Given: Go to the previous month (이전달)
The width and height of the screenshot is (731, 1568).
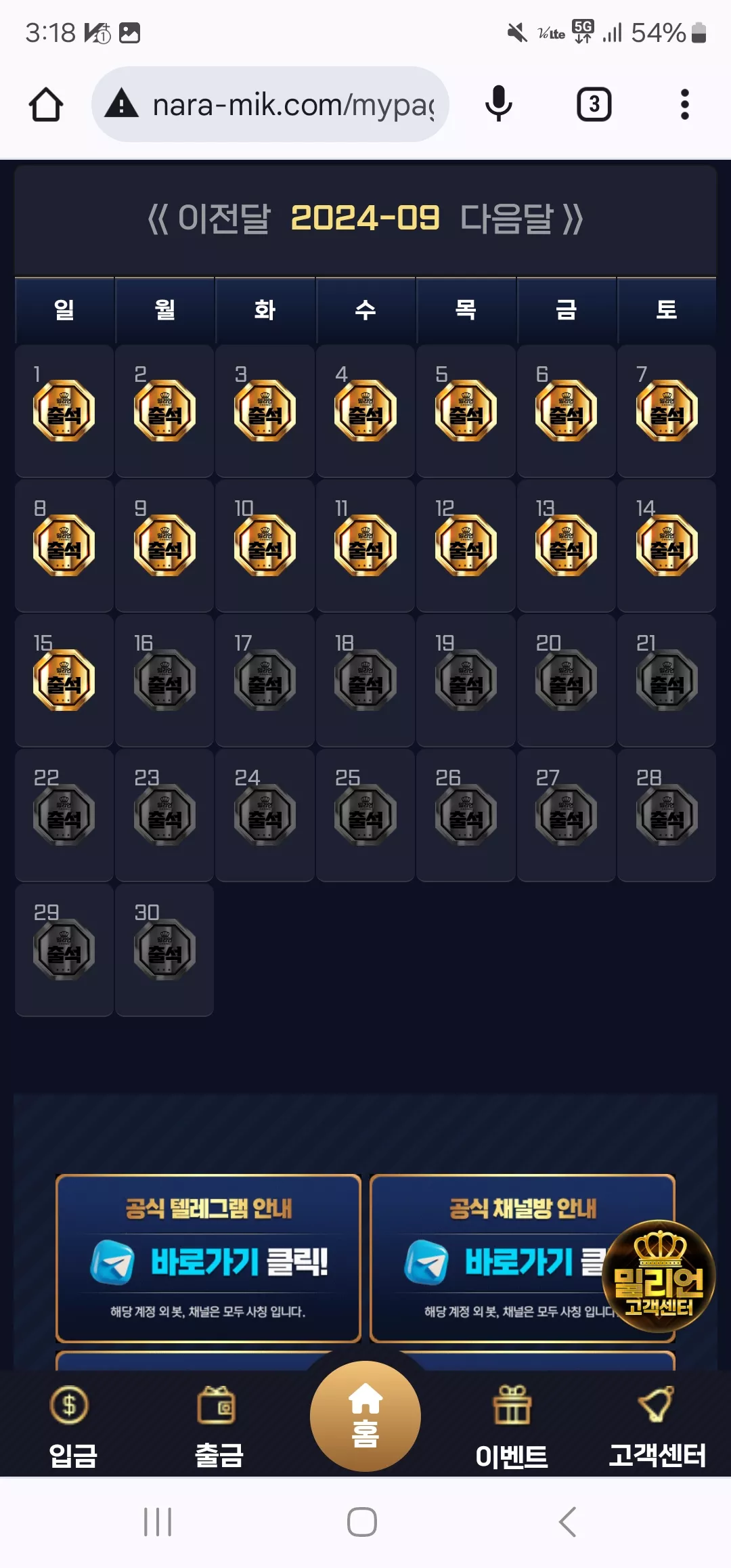Looking at the screenshot, I should (x=209, y=219).
